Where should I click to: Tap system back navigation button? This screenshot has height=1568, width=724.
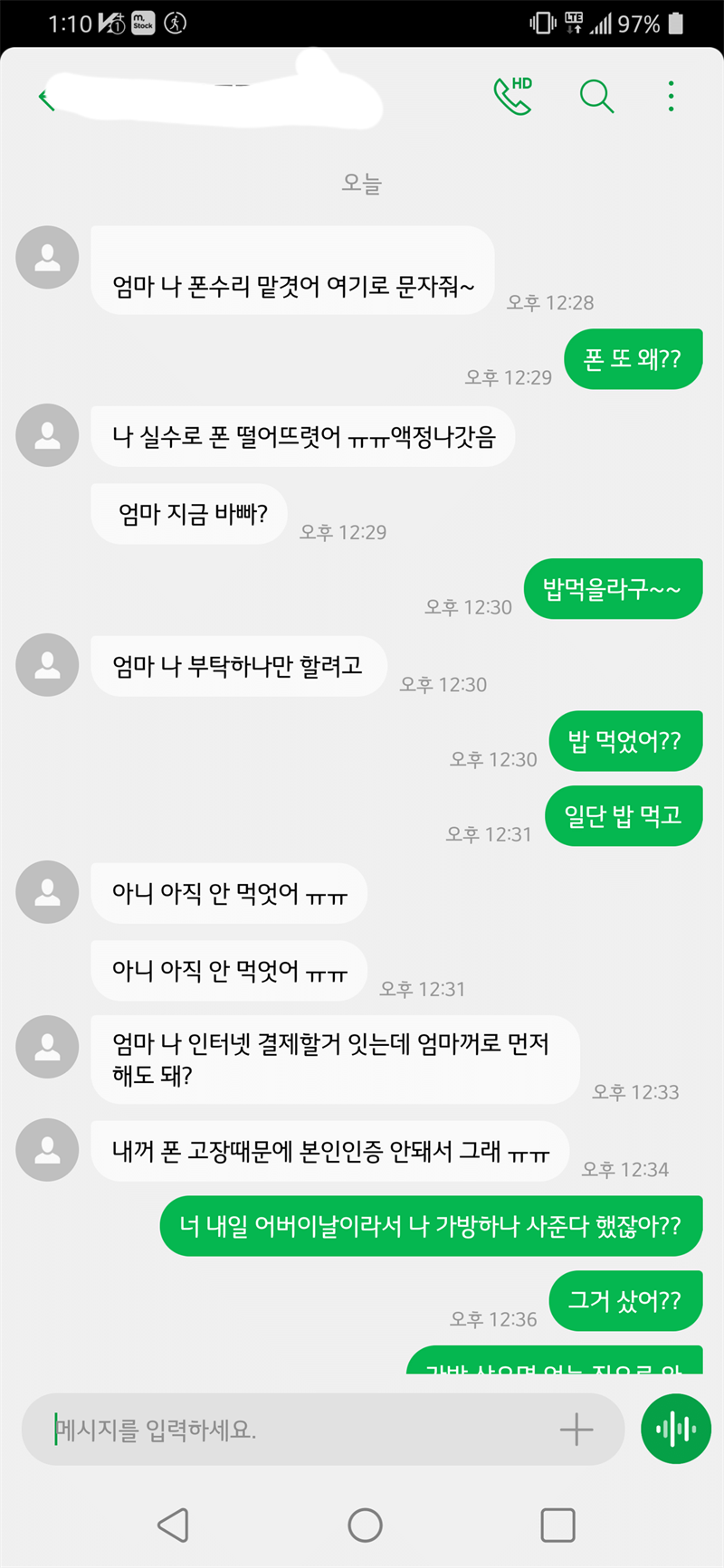pos(173,1525)
